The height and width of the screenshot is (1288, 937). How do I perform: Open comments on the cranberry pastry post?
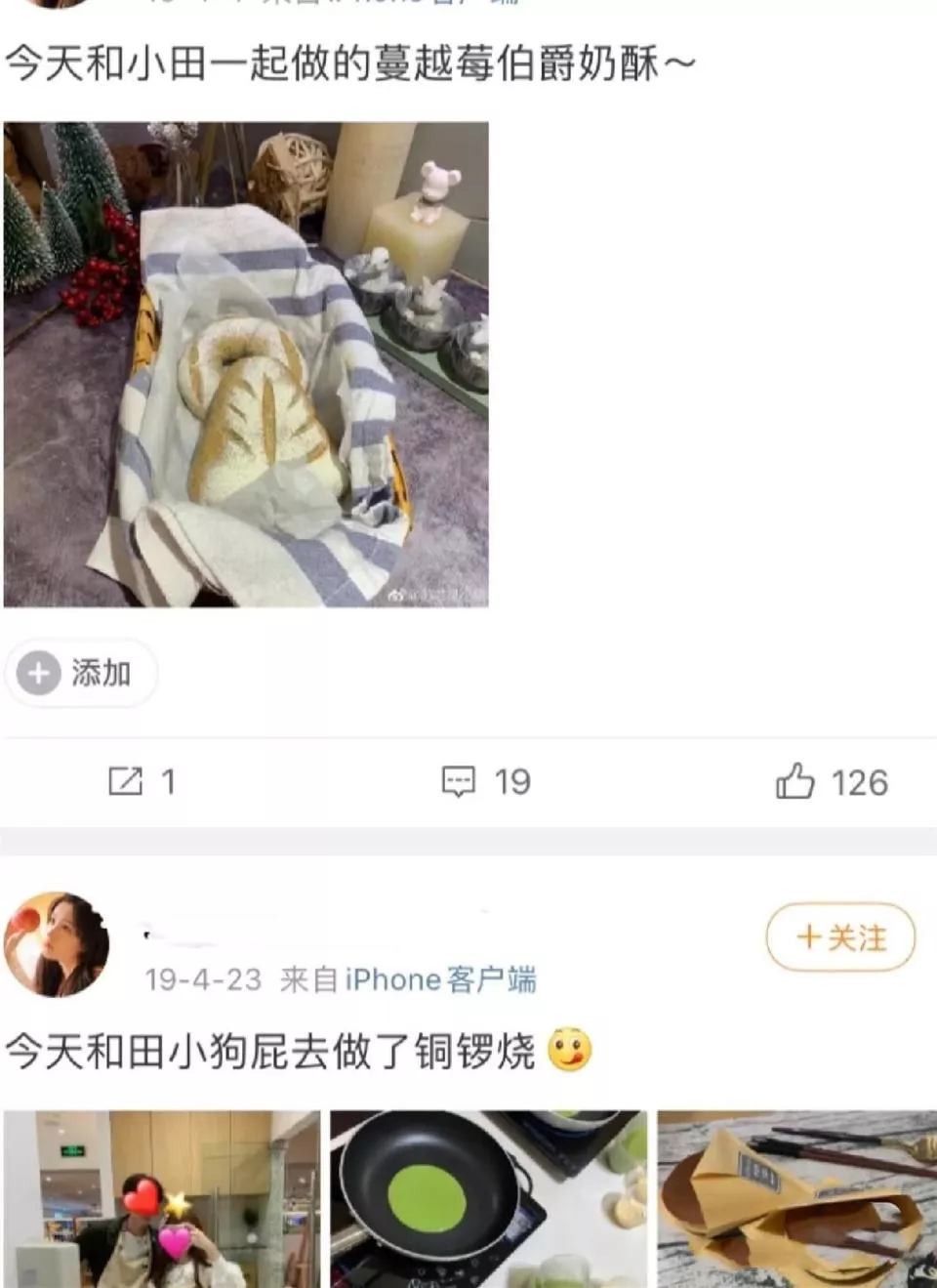pyautogui.click(x=485, y=781)
